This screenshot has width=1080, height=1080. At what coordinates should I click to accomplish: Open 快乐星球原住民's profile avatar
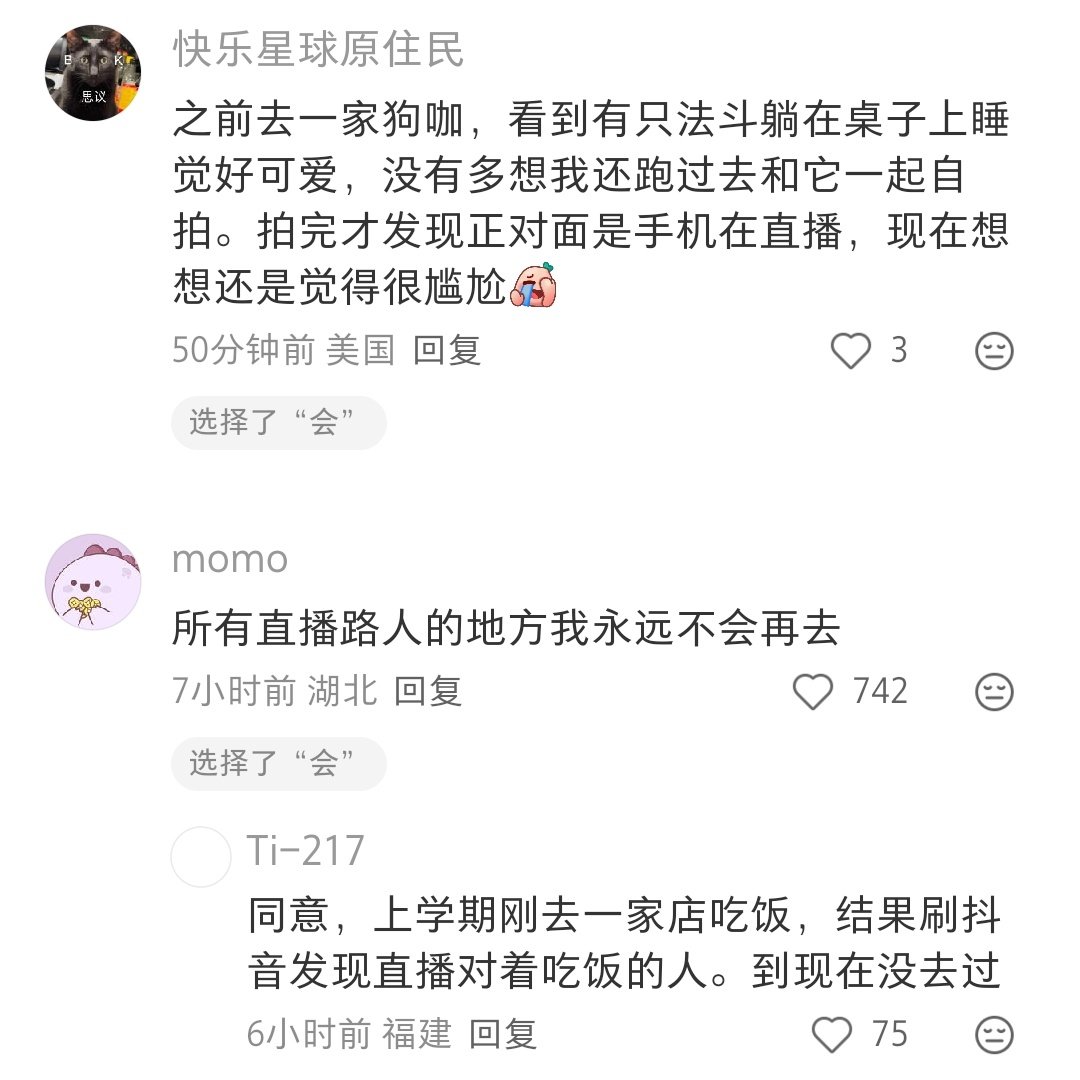coord(93,74)
